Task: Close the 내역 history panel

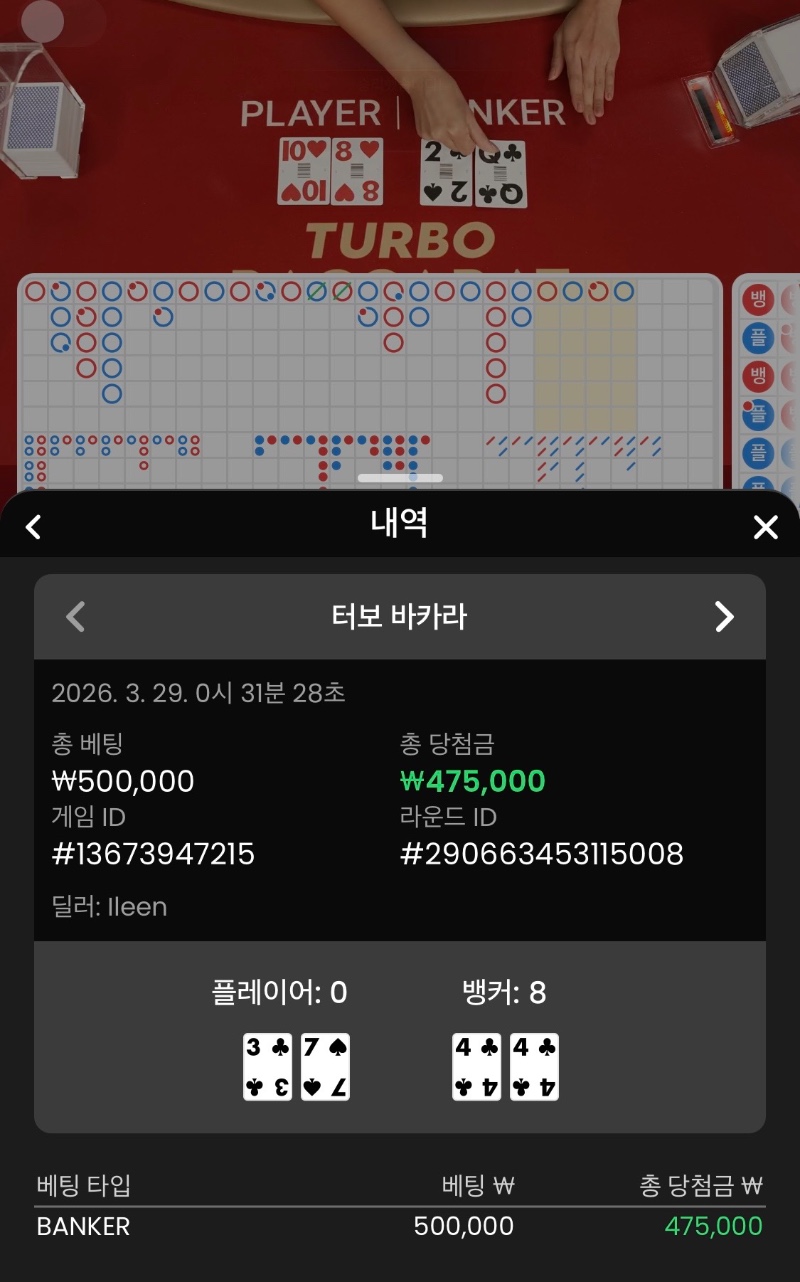Action: 765,527
